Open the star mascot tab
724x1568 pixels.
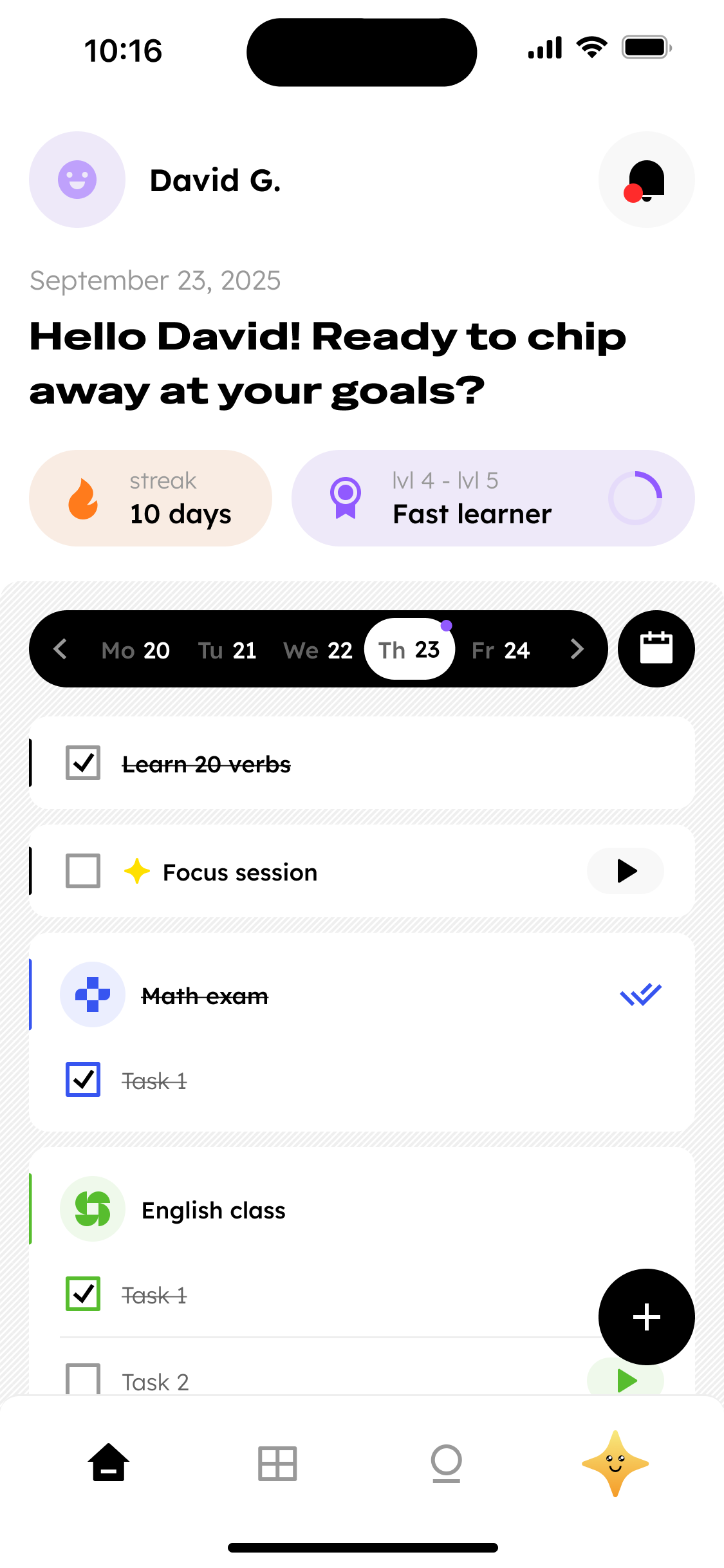[x=615, y=1464]
